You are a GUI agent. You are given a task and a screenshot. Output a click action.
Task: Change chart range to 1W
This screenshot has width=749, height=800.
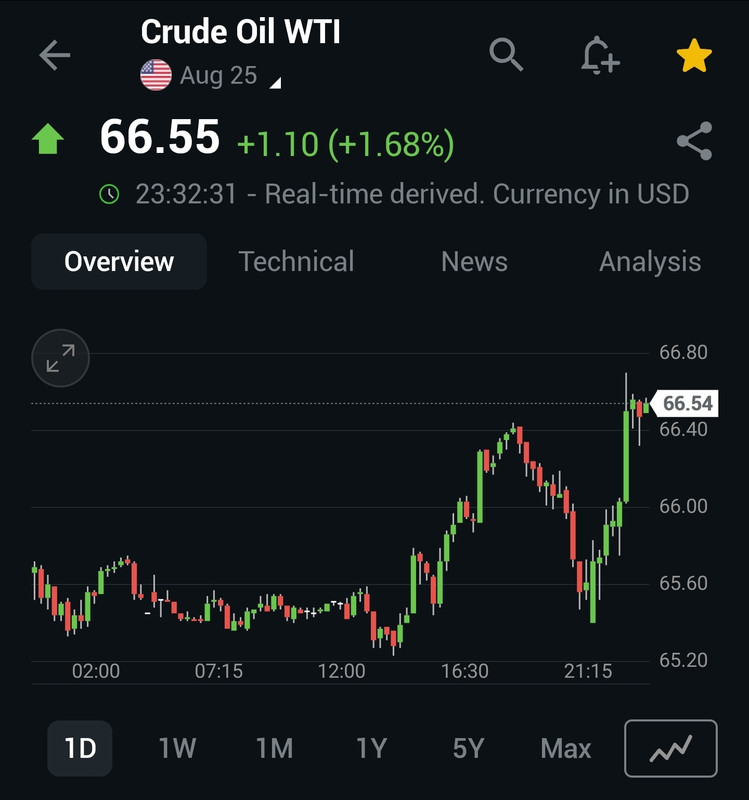coord(177,748)
